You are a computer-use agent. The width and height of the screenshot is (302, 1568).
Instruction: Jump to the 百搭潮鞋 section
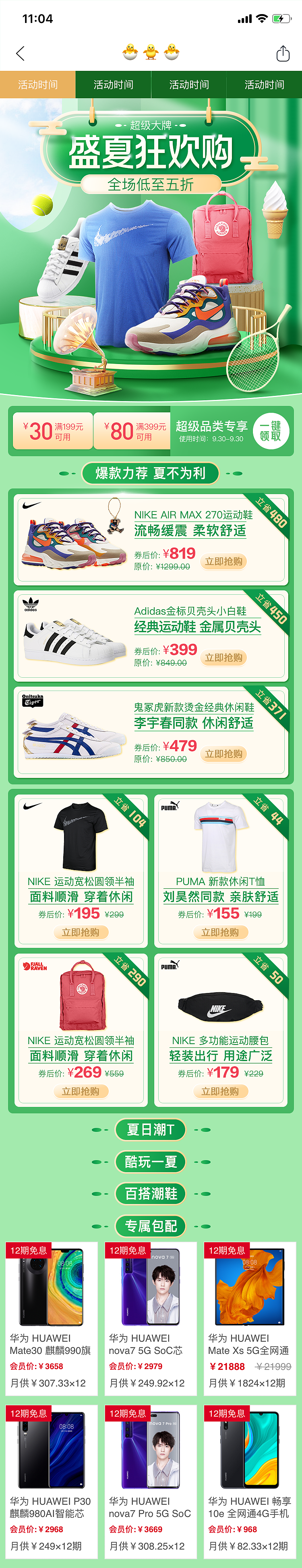pyautogui.click(x=150, y=1194)
